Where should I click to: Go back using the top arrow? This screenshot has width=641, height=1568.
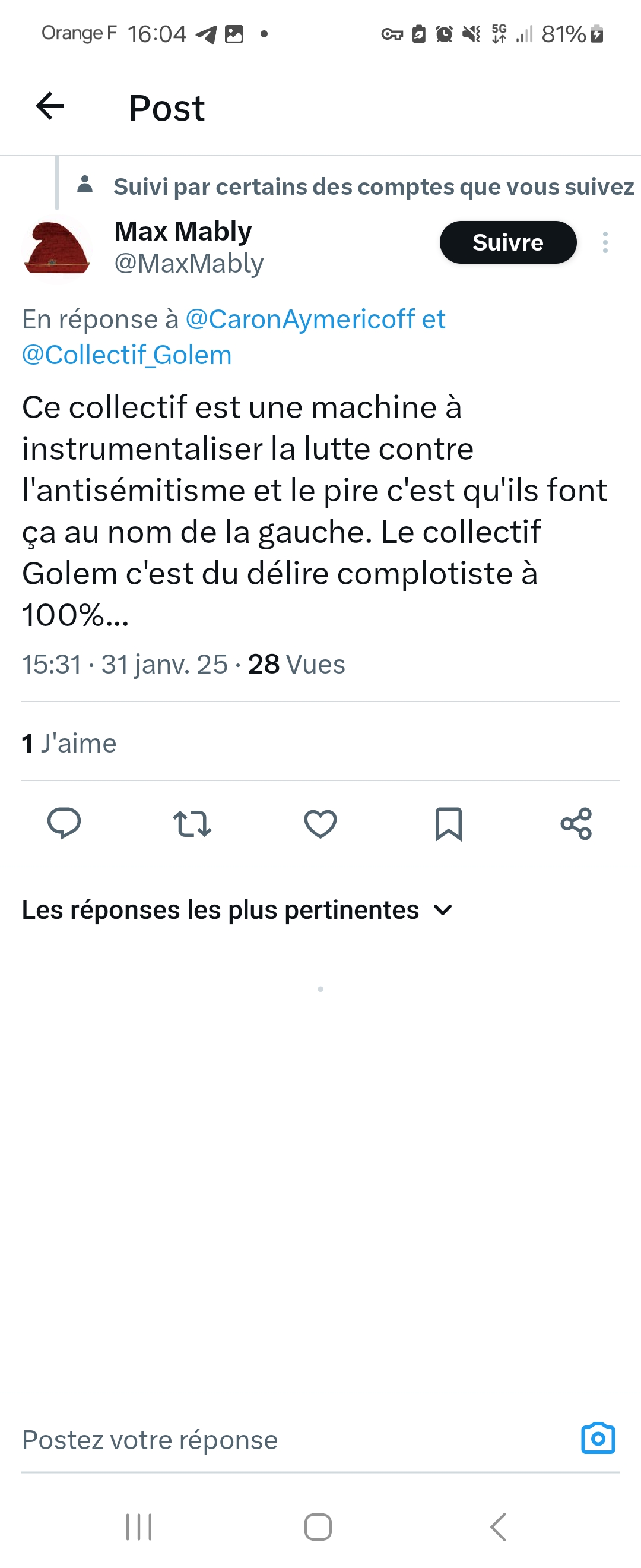click(50, 106)
